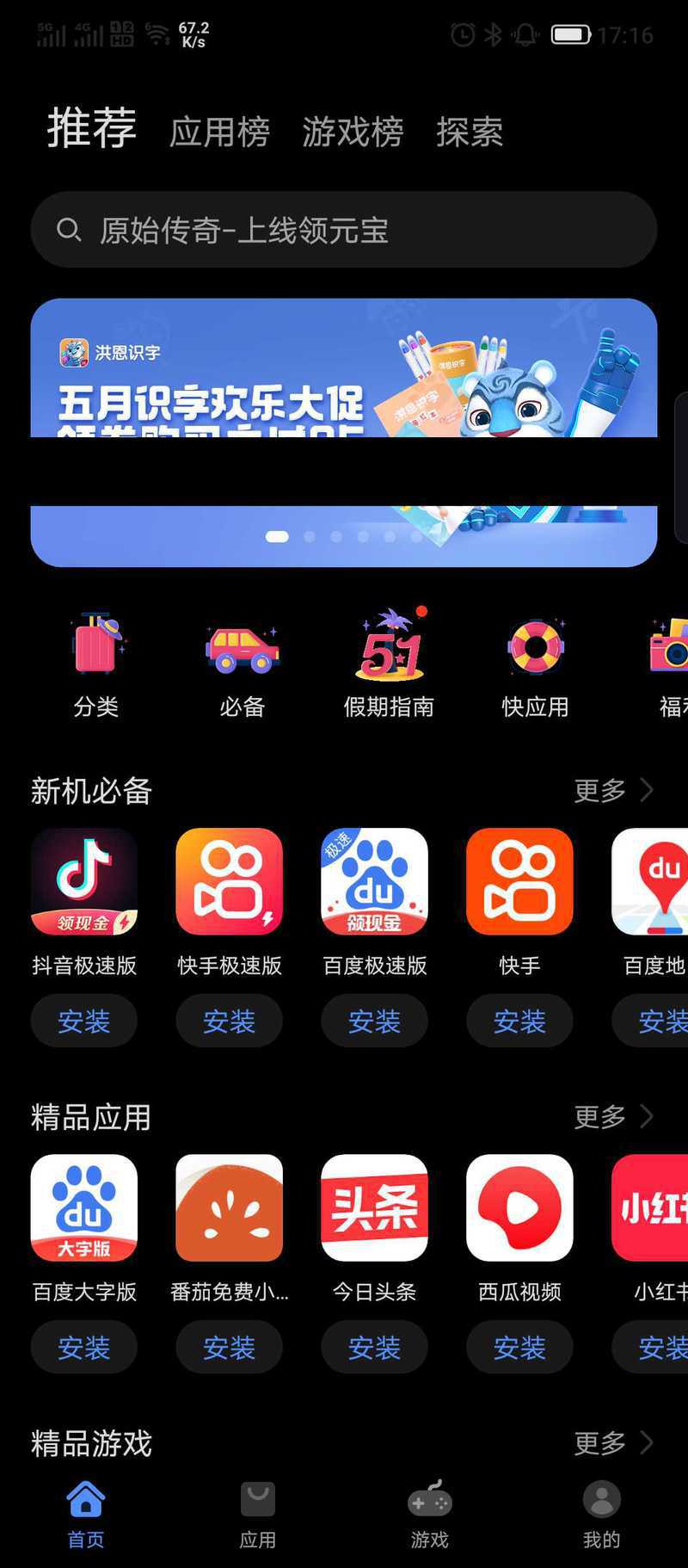Switch to the 应用榜 tab

pyautogui.click(x=219, y=132)
